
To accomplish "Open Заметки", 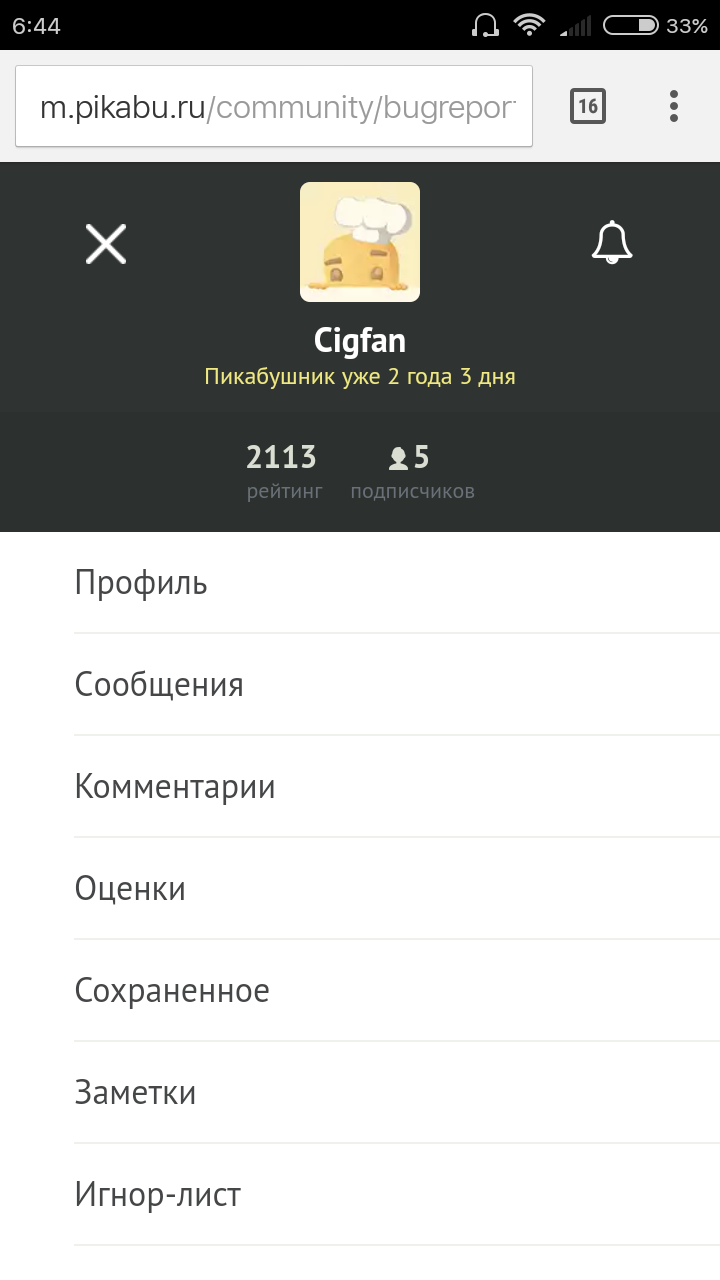I will 135,1092.
